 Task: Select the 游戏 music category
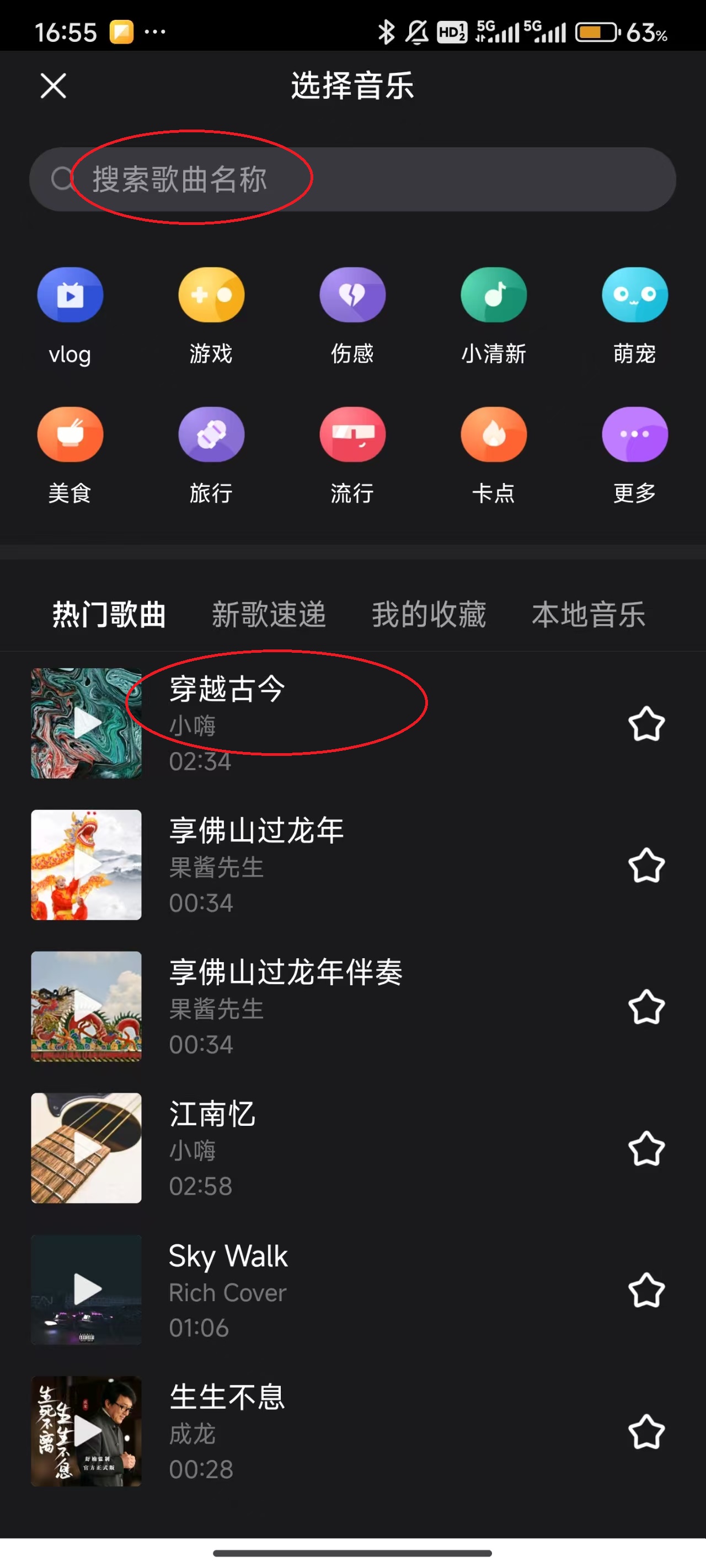coord(211,294)
